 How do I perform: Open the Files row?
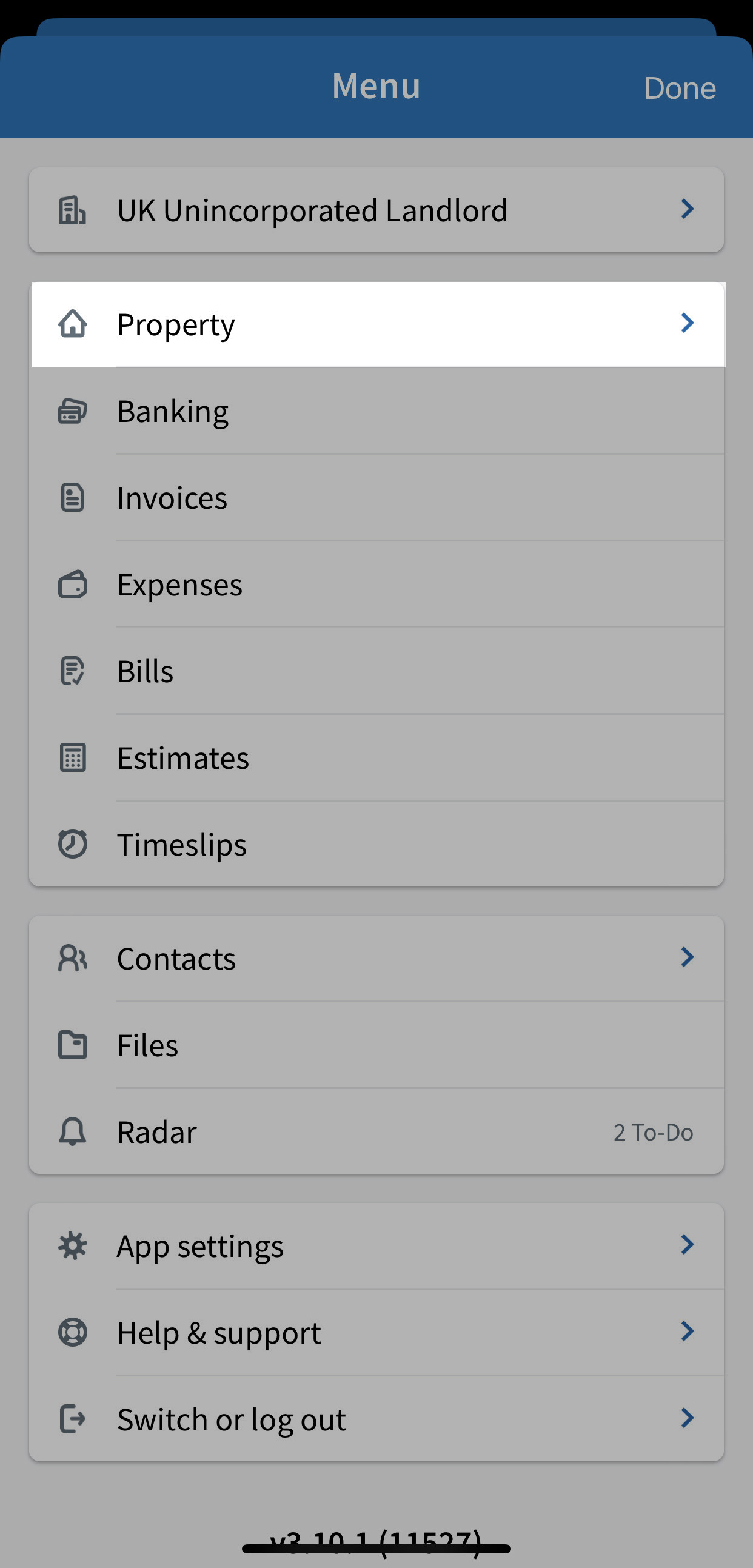pyautogui.click(x=376, y=1045)
